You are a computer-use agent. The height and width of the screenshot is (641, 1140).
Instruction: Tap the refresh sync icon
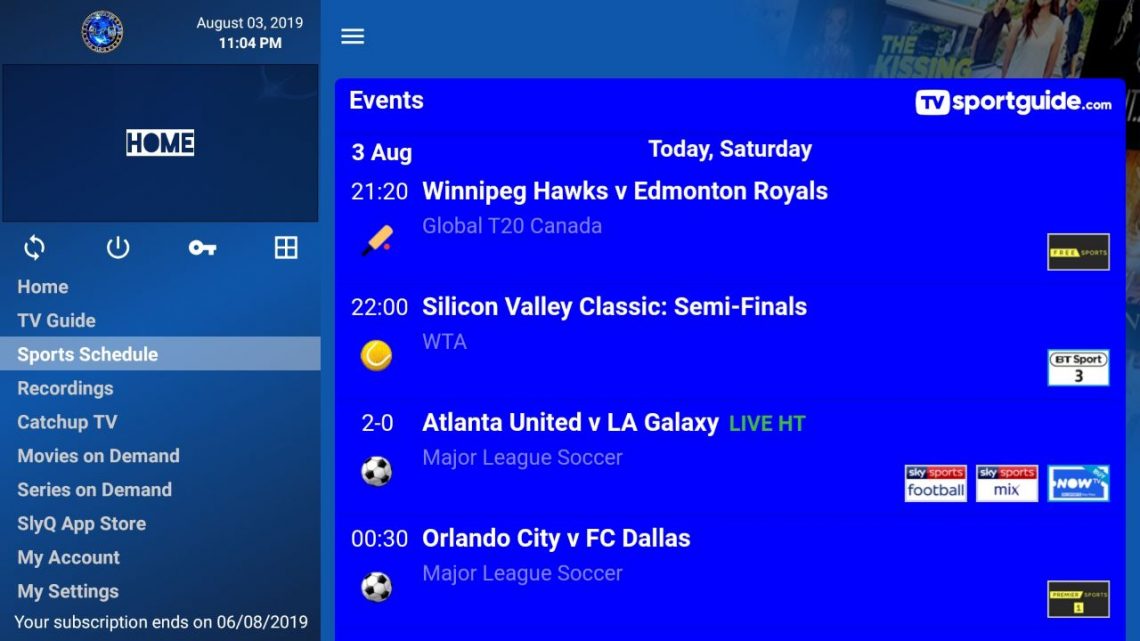pyautogui.click(x=34, y=247)
